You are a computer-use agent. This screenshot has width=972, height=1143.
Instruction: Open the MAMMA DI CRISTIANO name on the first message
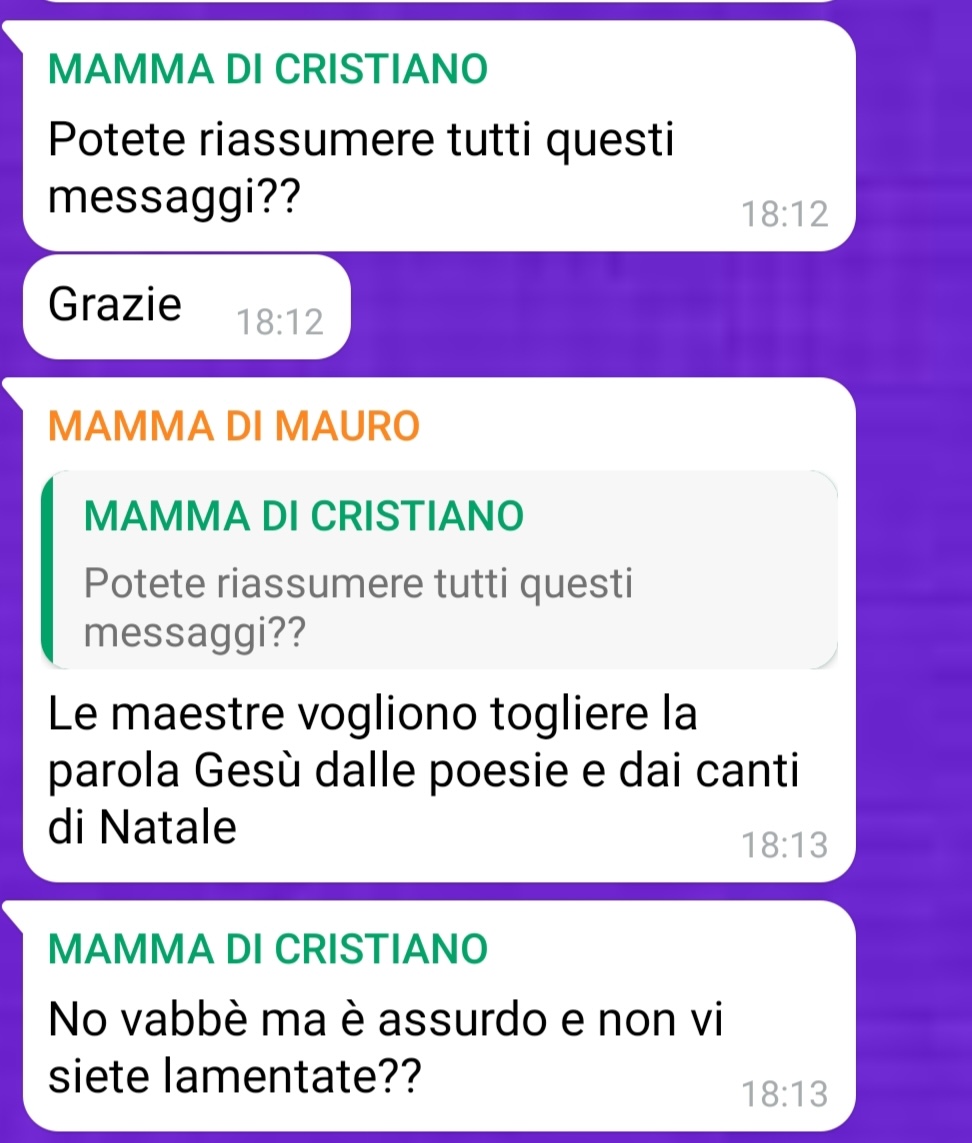pos(269,69)
